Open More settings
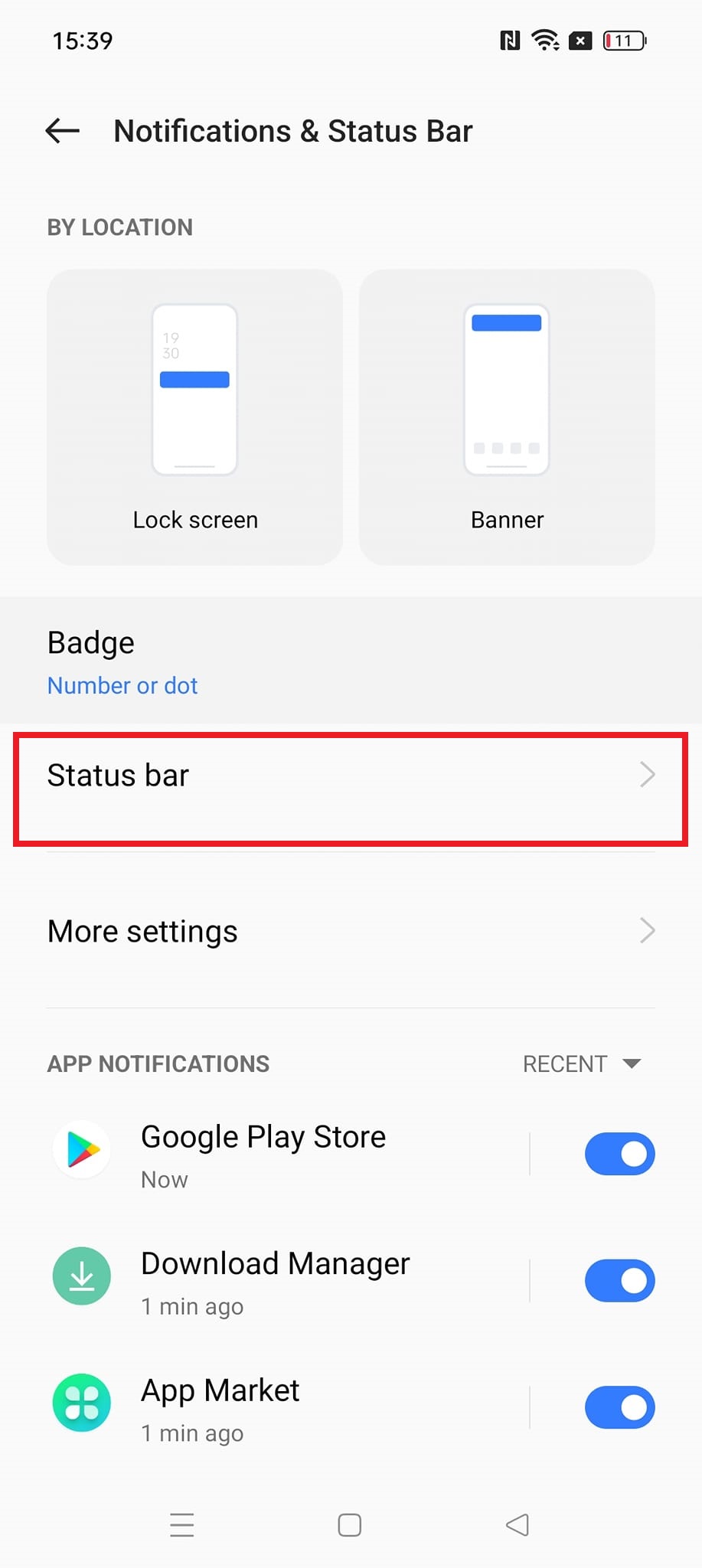The height and width of the screenshot is (1568, 702). point(350,931)
